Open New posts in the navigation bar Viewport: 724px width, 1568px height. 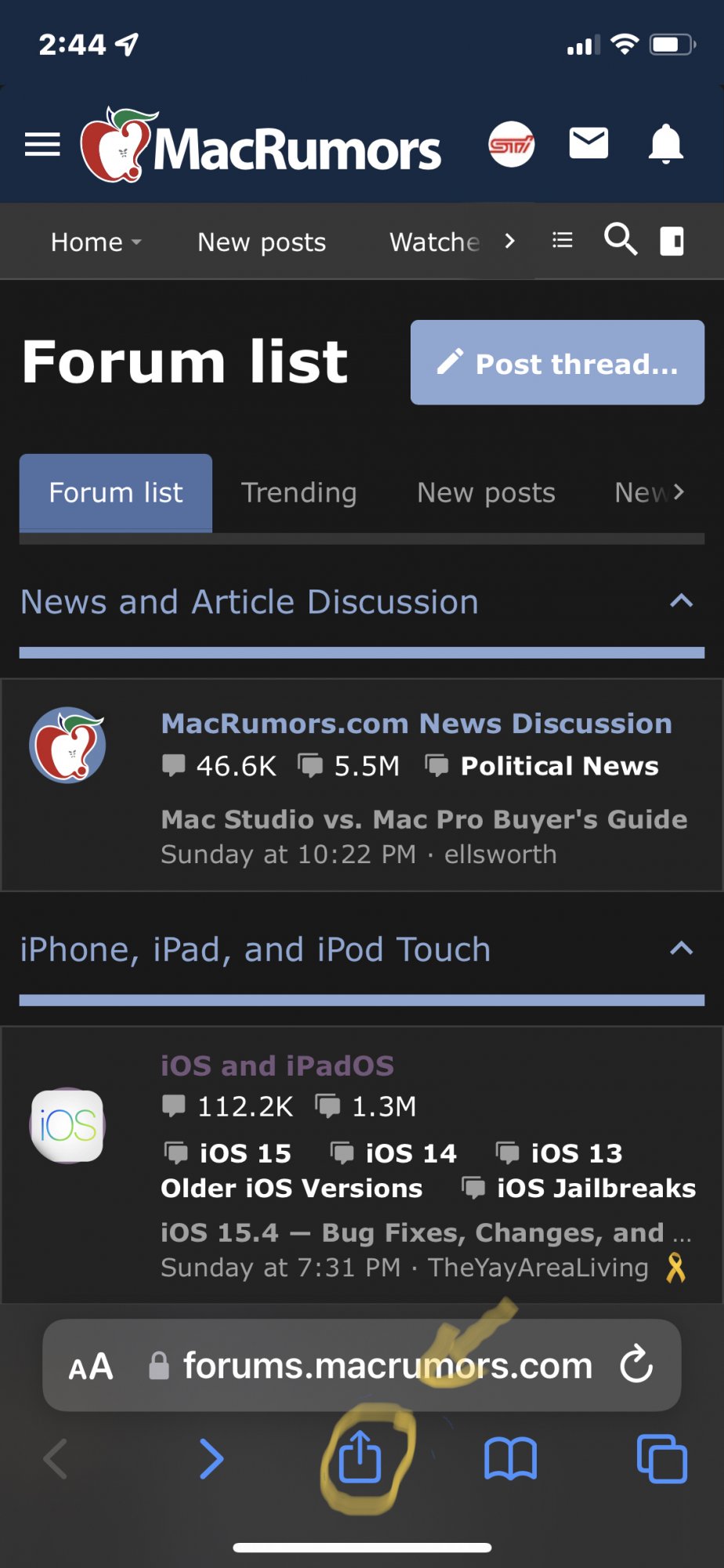click(x=262, y=242)
